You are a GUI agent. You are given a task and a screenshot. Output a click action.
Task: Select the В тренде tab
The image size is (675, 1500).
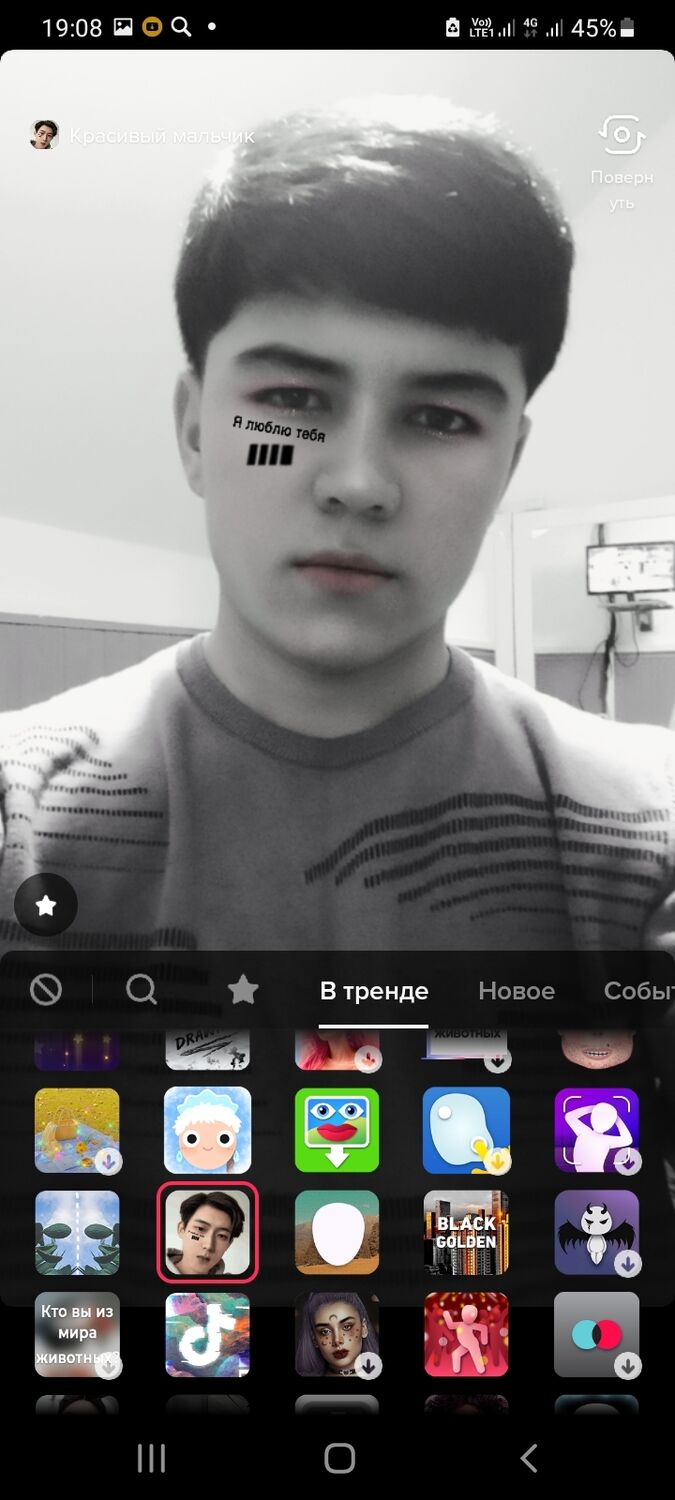(x=374, y=991)
